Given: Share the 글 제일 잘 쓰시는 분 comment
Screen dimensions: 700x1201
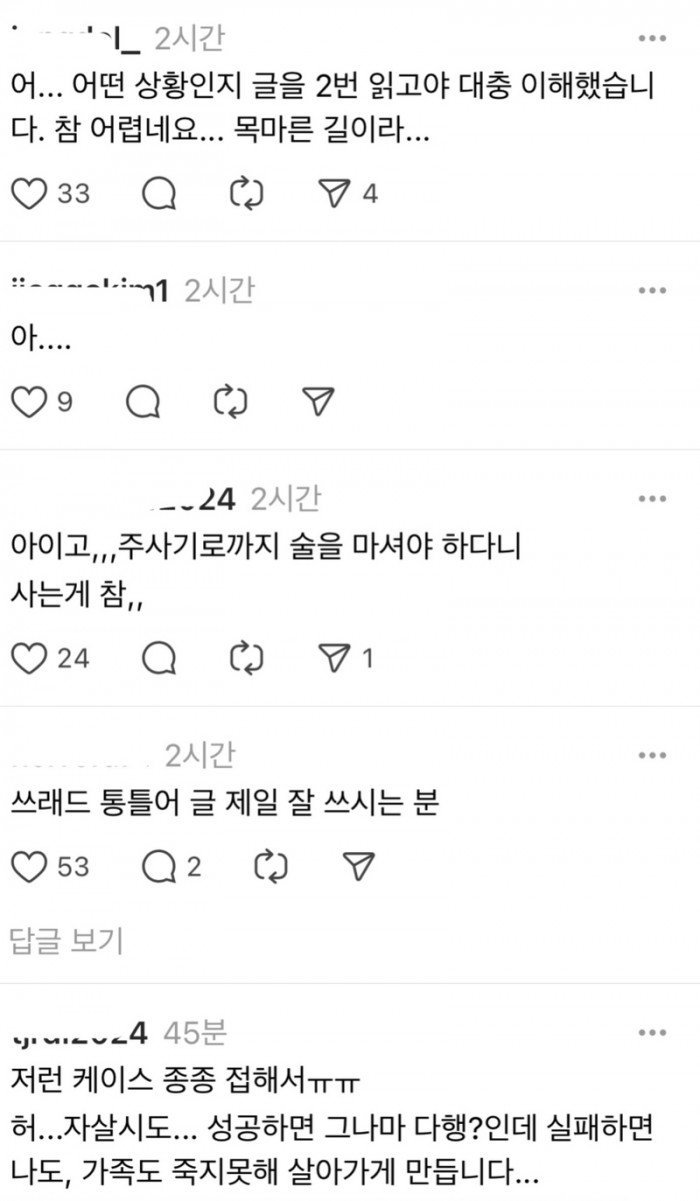Looking at the screenshot, I should (358, 865).
